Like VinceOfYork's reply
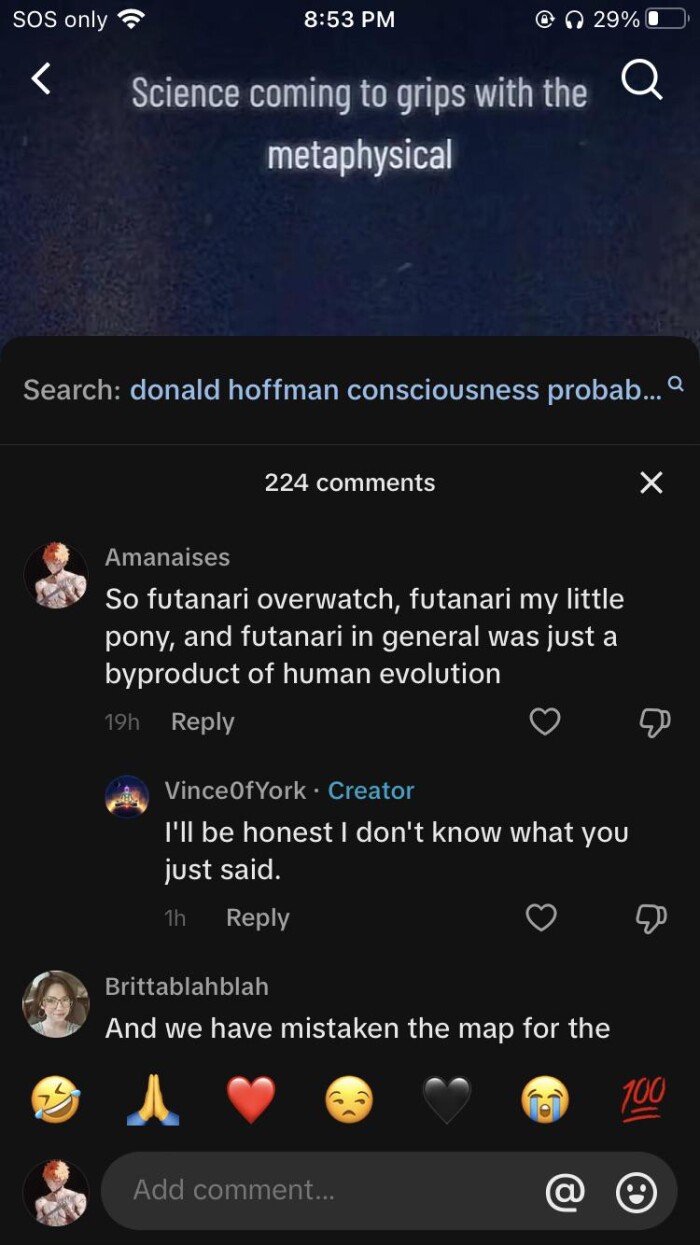The height and width of the screenshot is (1245, 700). click(541, 918)
